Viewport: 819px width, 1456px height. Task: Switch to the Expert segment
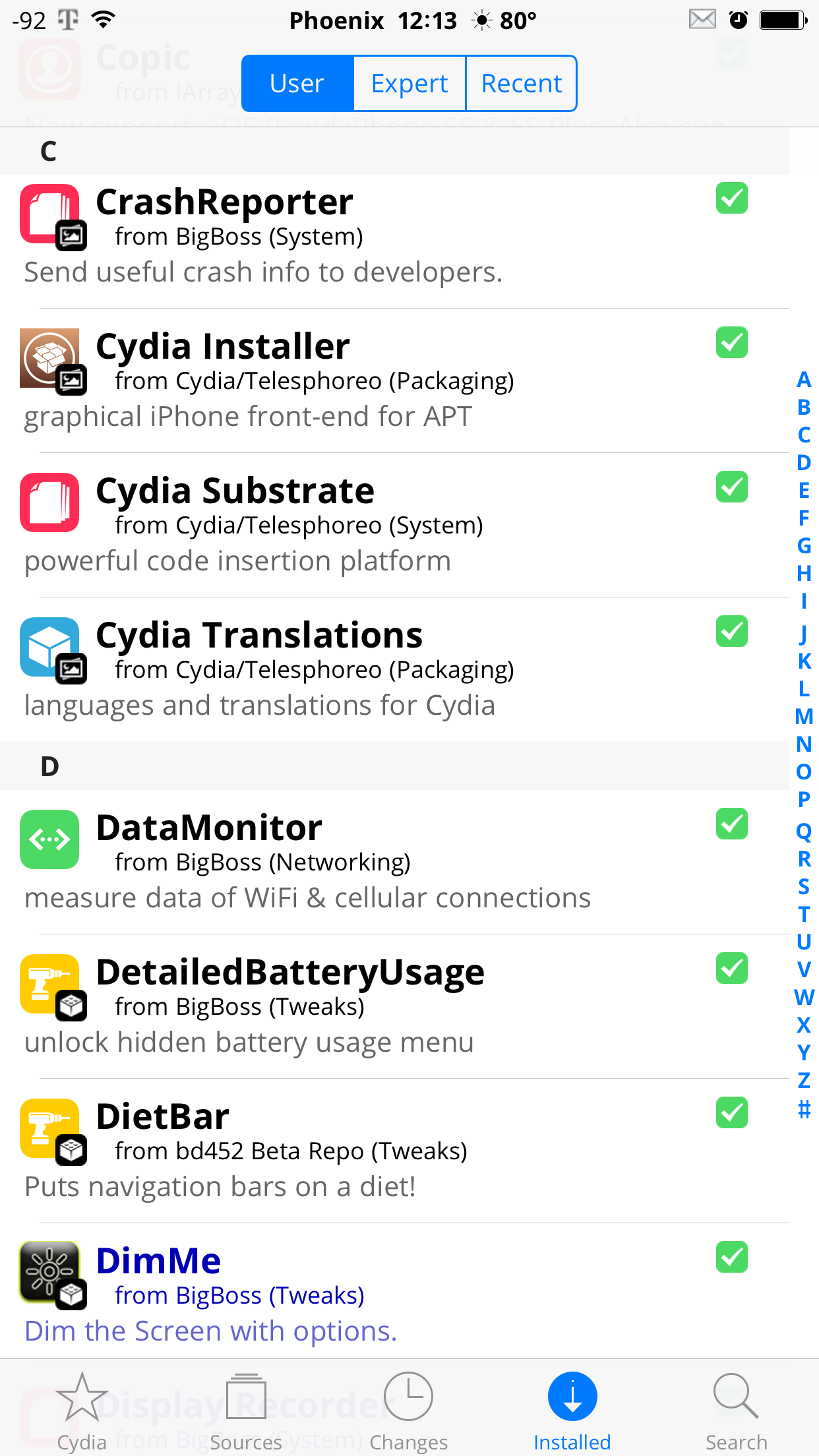click(409, 84)
